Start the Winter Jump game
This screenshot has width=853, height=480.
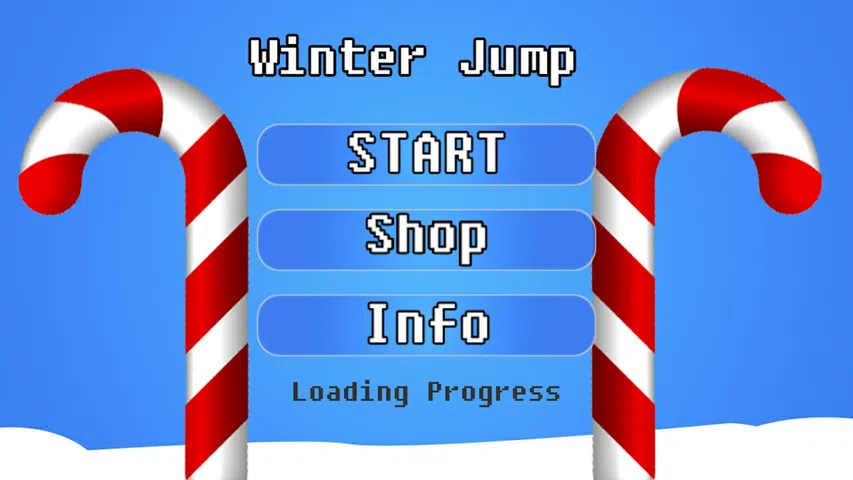pos(426,154)
